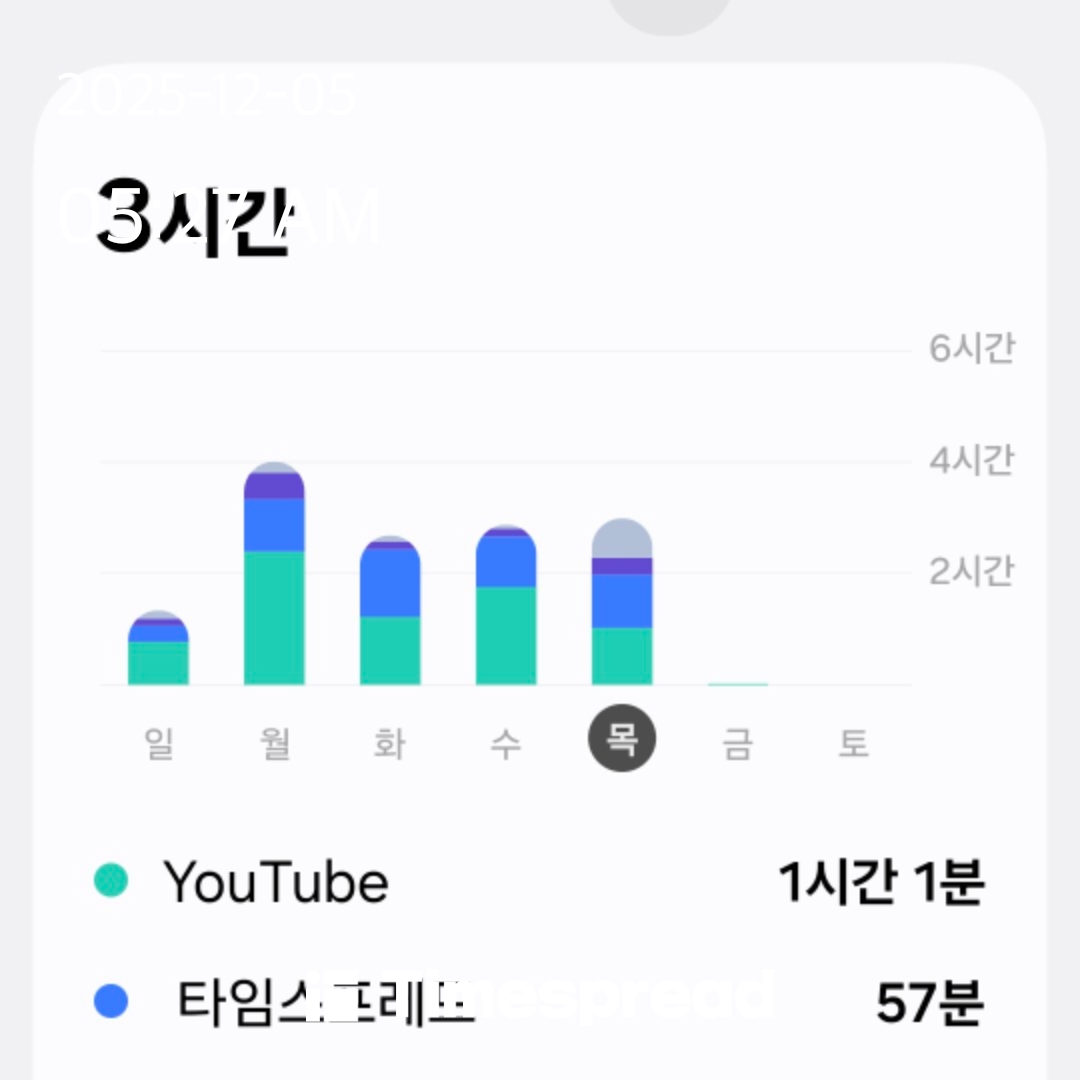Tap the highlighted Thursday (목) day
This screenshot has height=1080, width=1080.
(621, 738)
